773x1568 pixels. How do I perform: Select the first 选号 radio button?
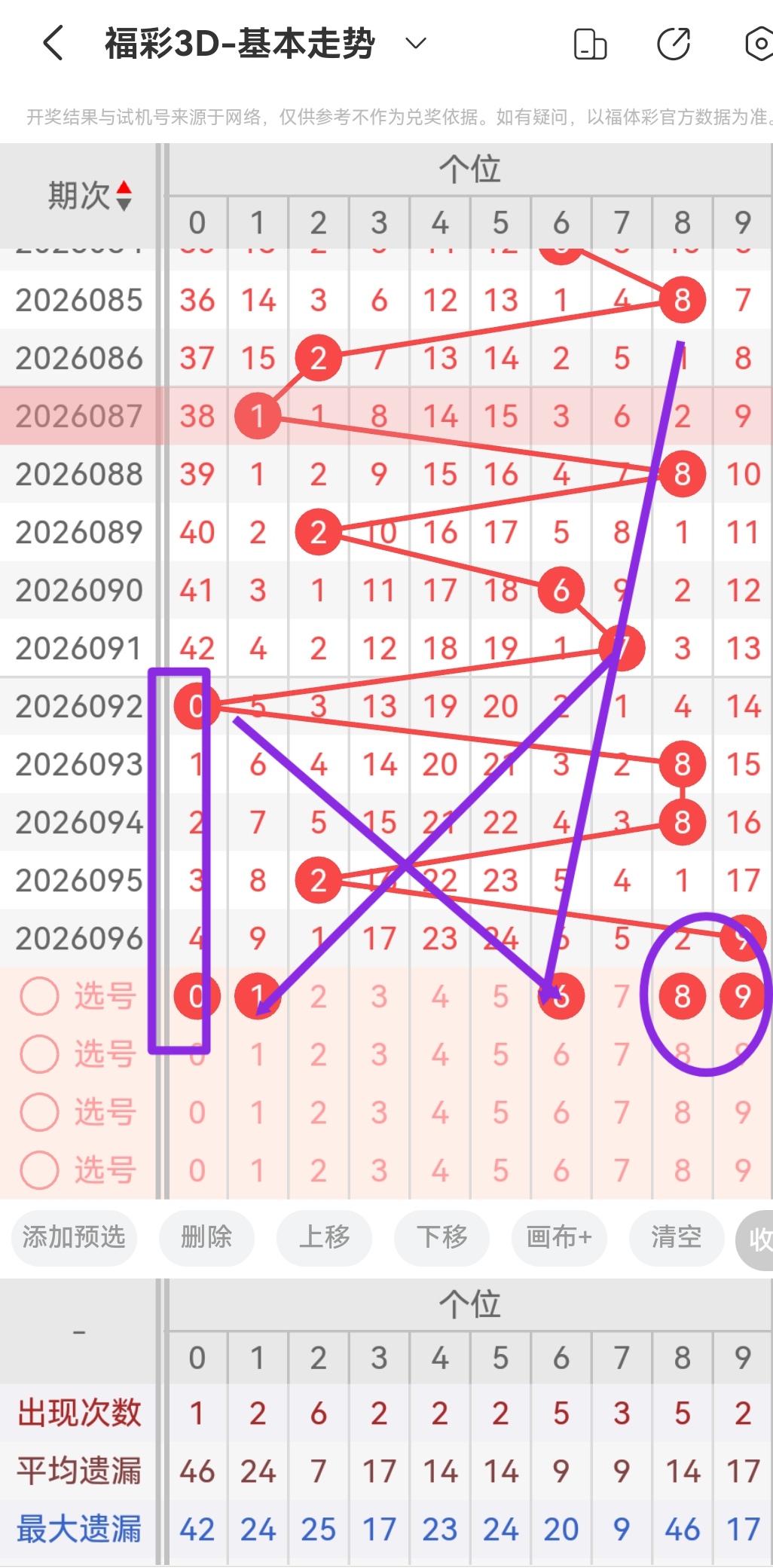click(39, 995)
